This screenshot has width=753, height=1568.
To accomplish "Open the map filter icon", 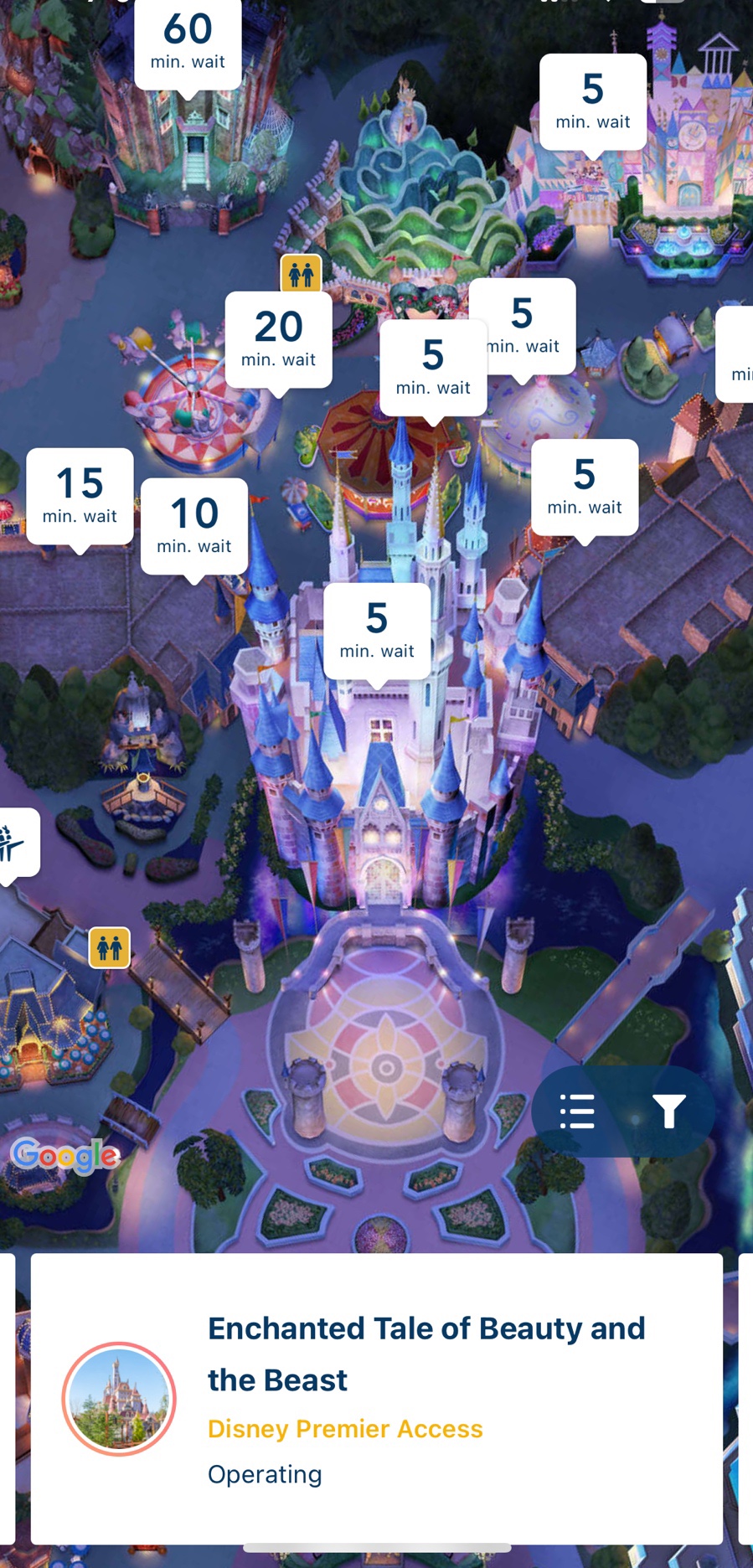I will (668, 1112).
